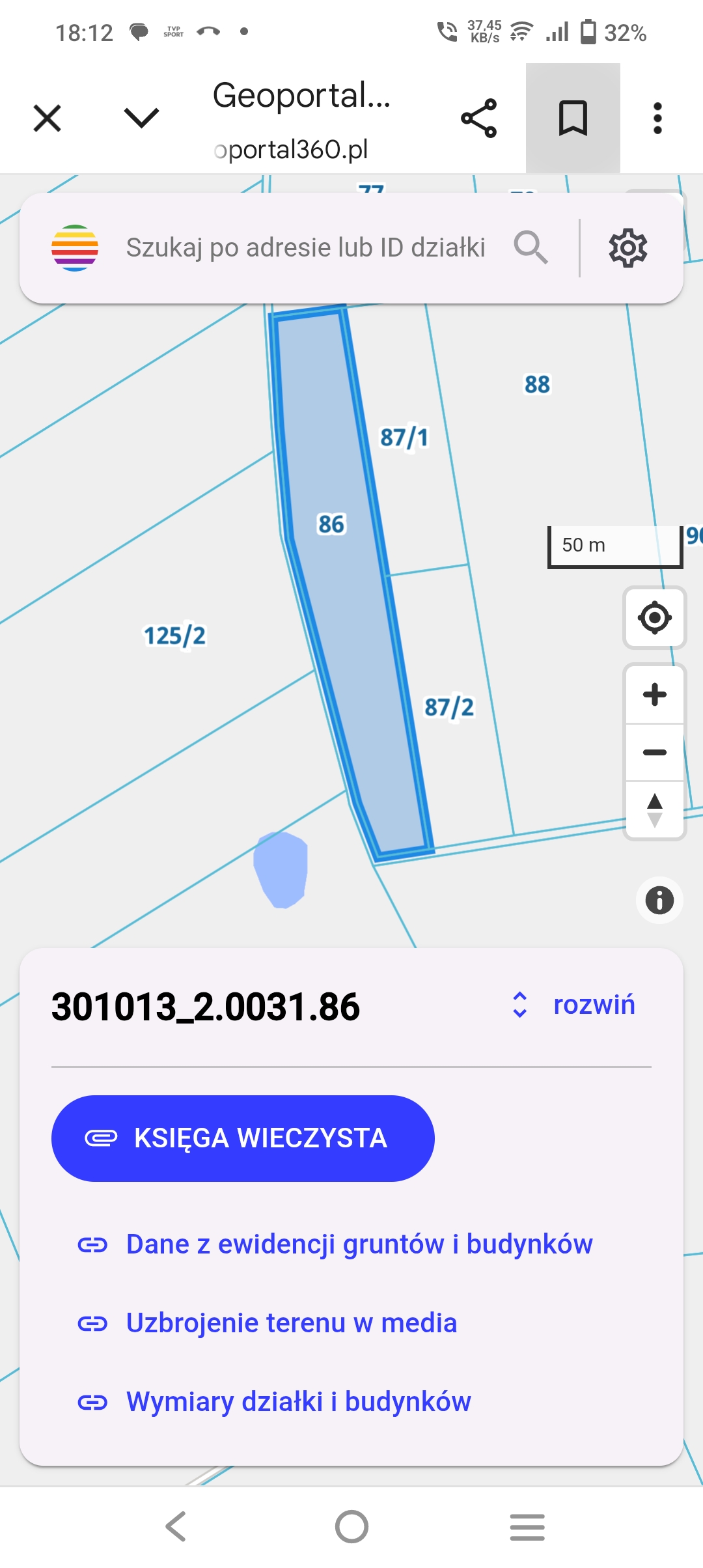Reset map orientation with the compass
The height and width of the screenshot is (1568, 703).
(x=655, y=810)
